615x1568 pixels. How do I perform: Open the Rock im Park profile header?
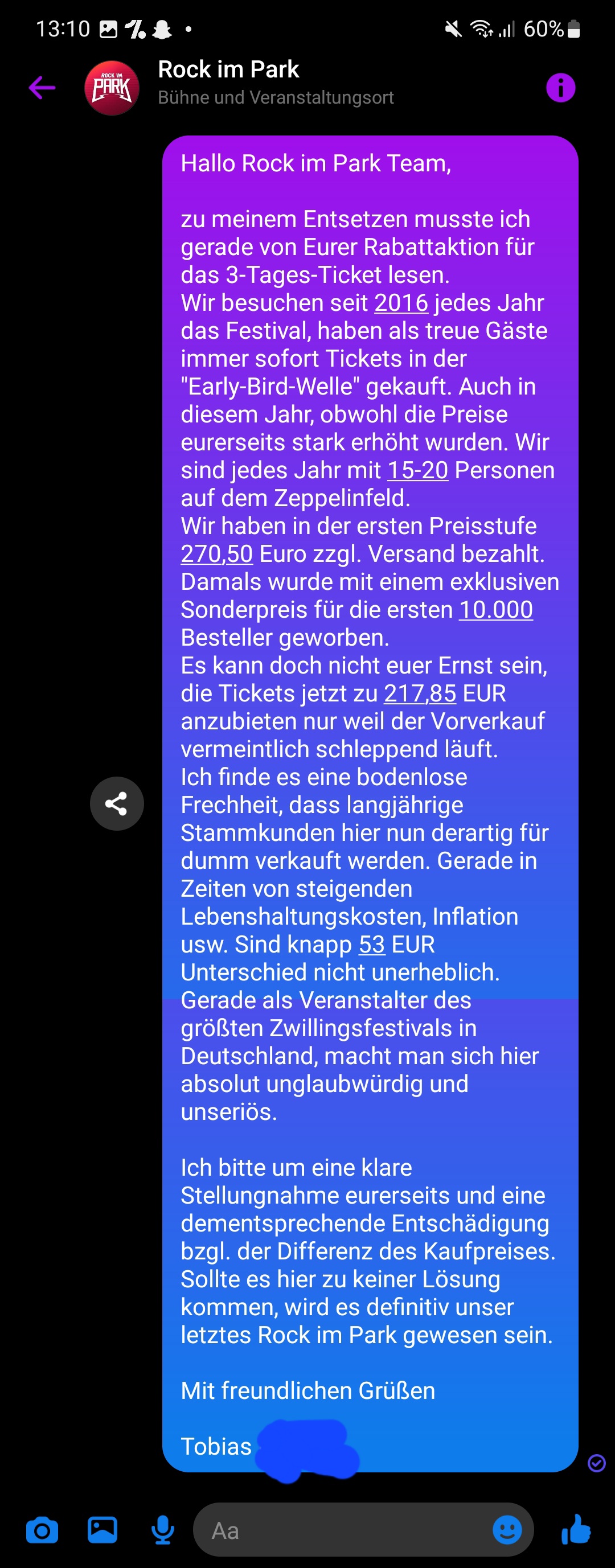[228, 82]
